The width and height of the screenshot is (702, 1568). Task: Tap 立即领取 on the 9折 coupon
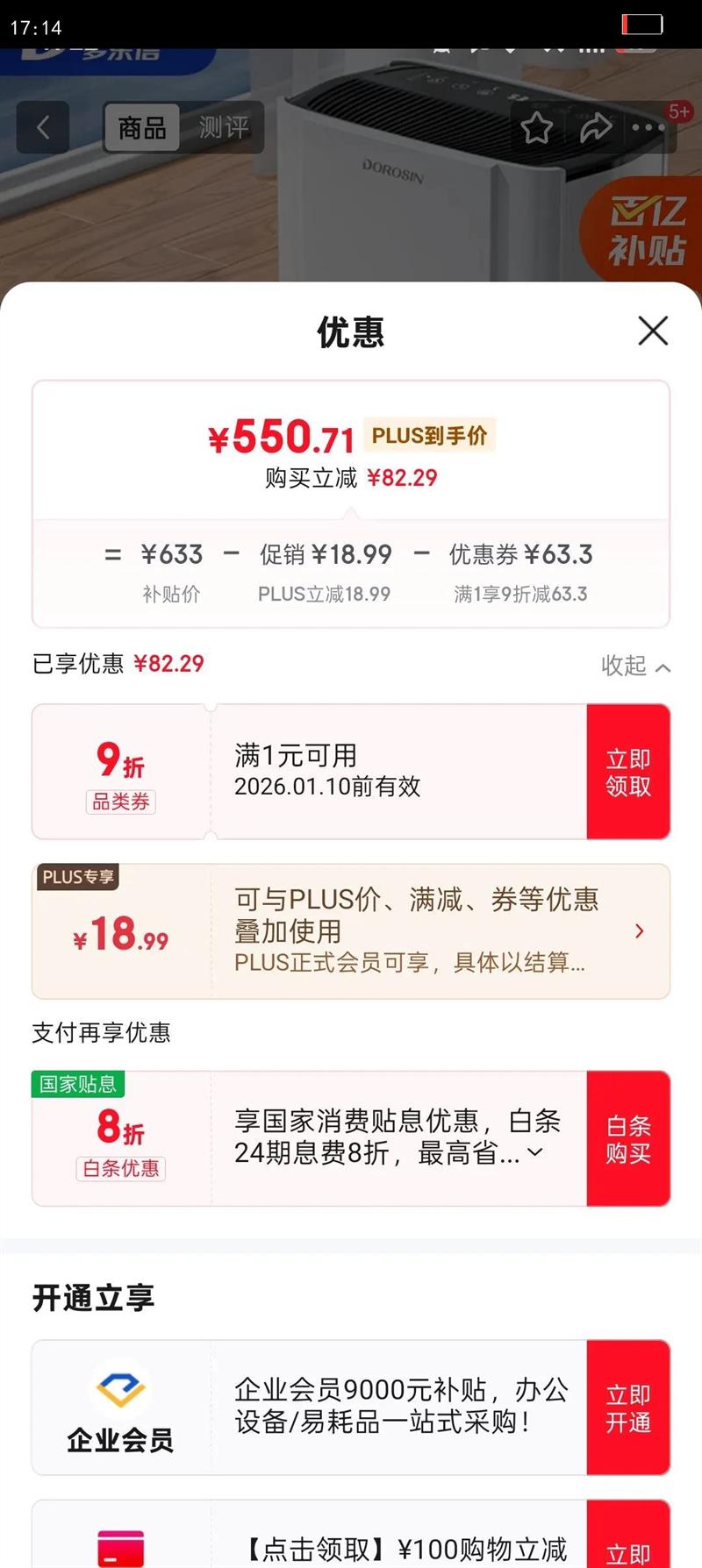coord(628,770)
